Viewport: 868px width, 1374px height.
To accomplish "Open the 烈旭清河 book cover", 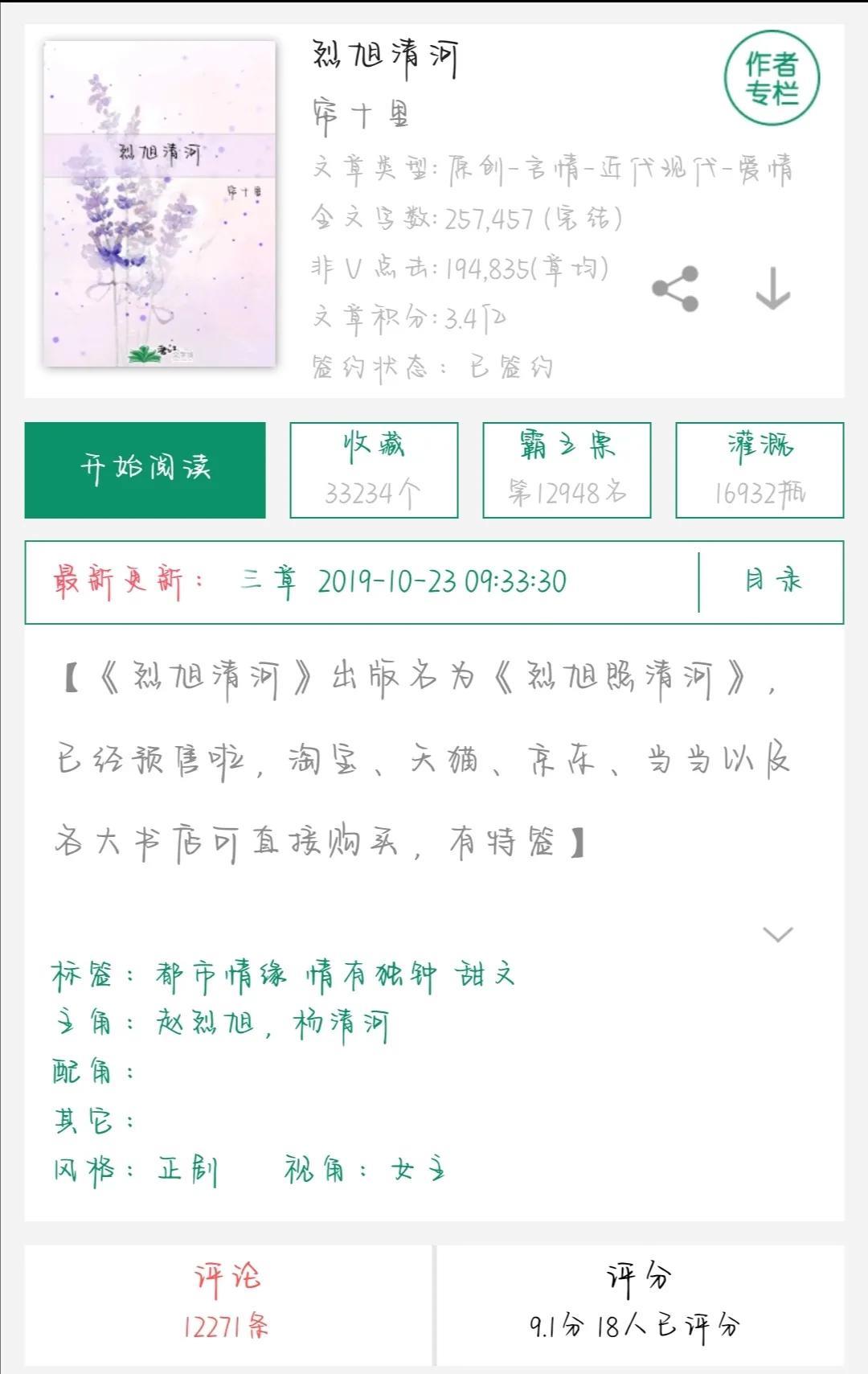I will pos(159,203).
